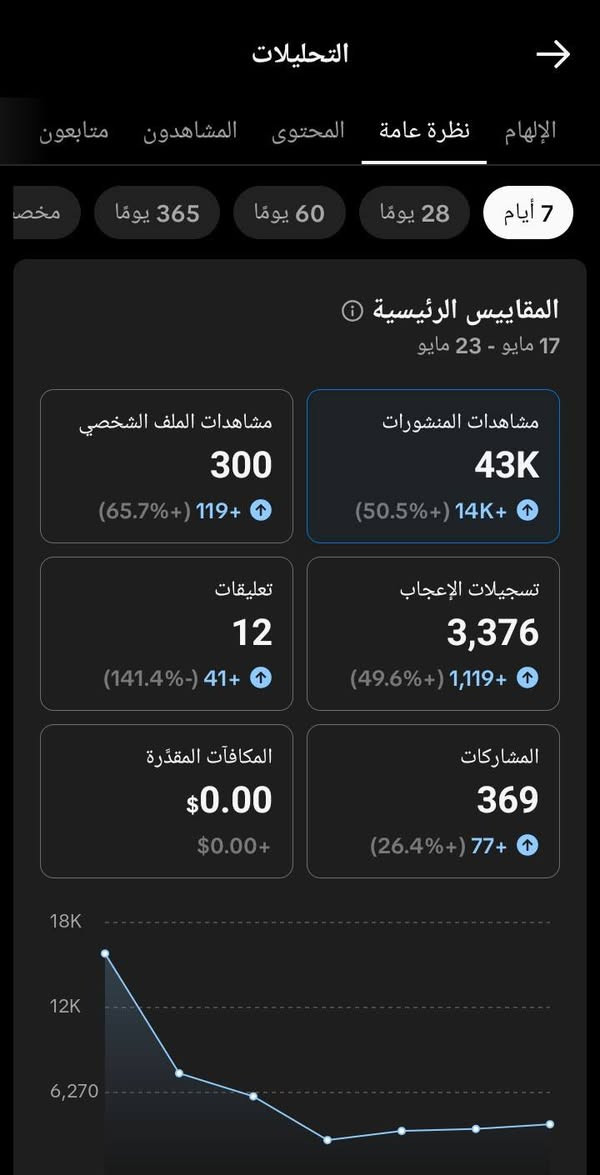This screenshot has height=1175, width=600.
Task: Select the تعليقات metric card
Action: click(x=166, y=634)
